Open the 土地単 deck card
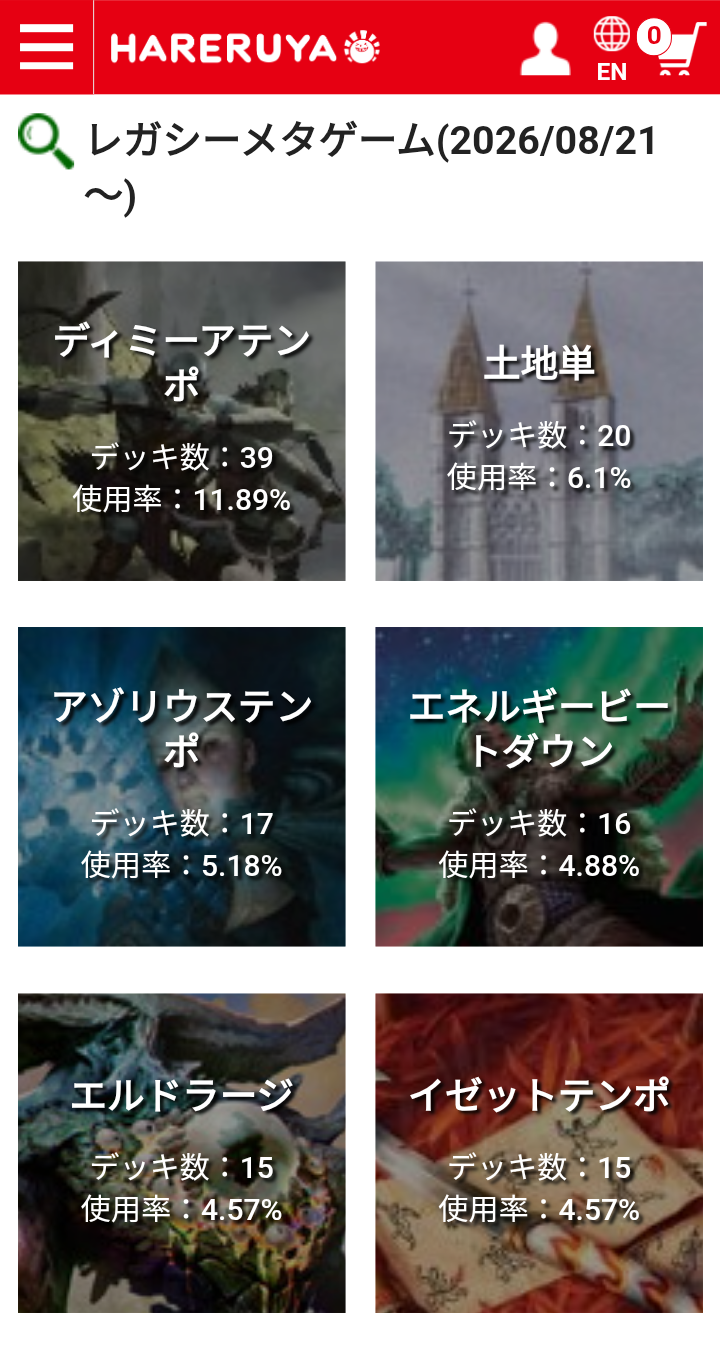The image size is (720, 1352). click(x=539, y=421)
